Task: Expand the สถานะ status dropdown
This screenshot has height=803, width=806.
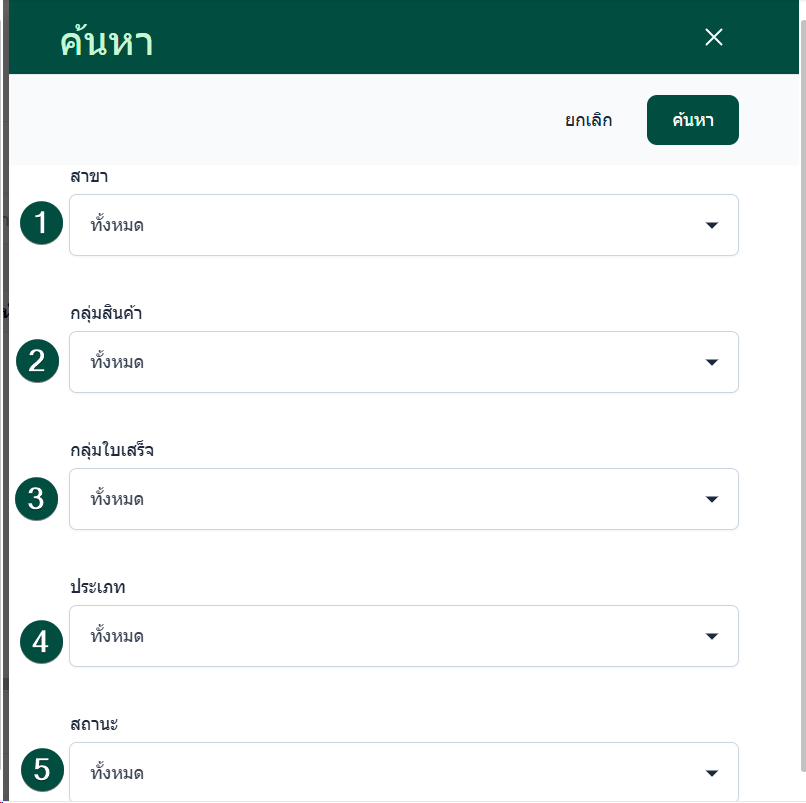Action: click(403, 772)
